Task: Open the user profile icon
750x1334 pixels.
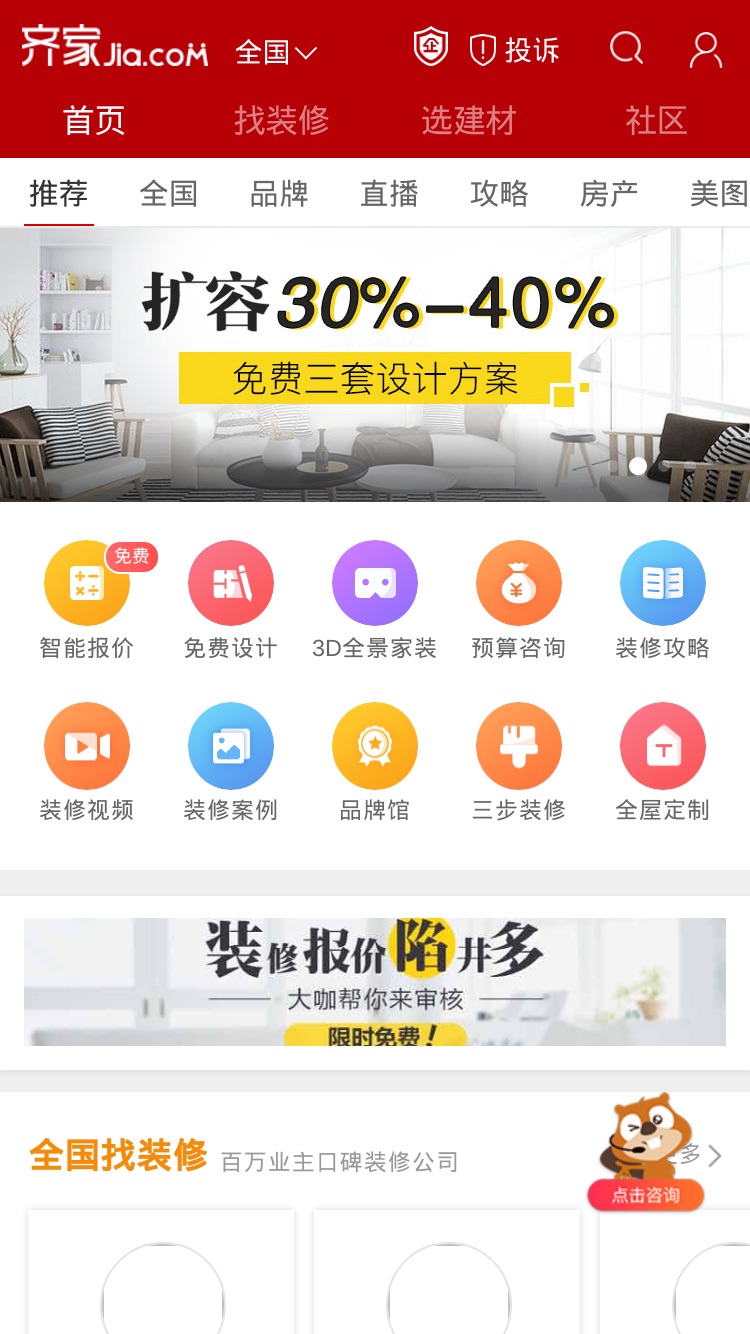Action: (x=705, y=50)
